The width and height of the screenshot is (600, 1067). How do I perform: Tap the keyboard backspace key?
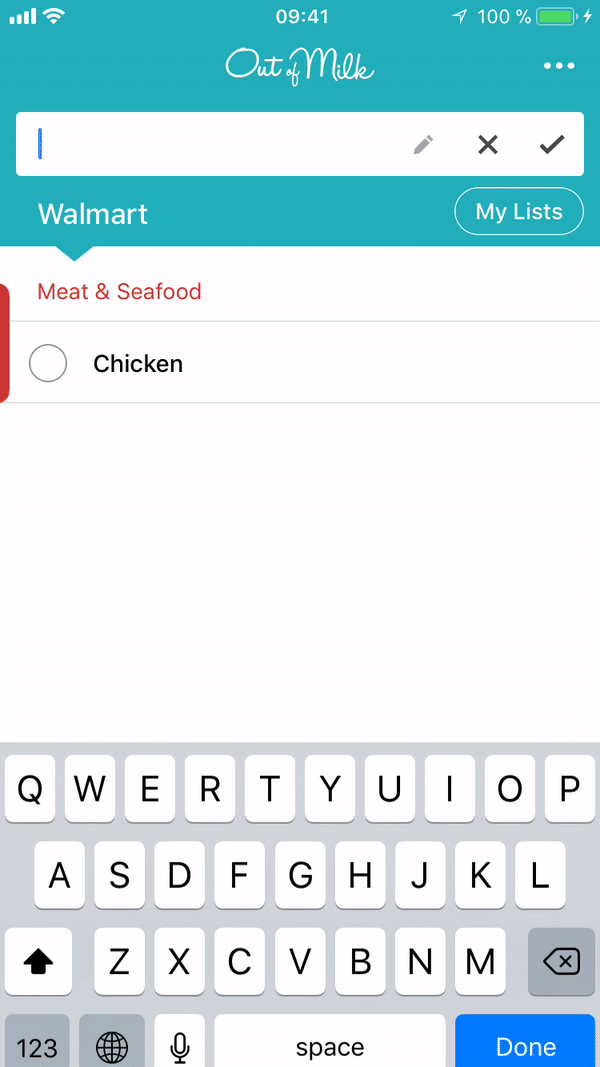(x=561, y=962)
